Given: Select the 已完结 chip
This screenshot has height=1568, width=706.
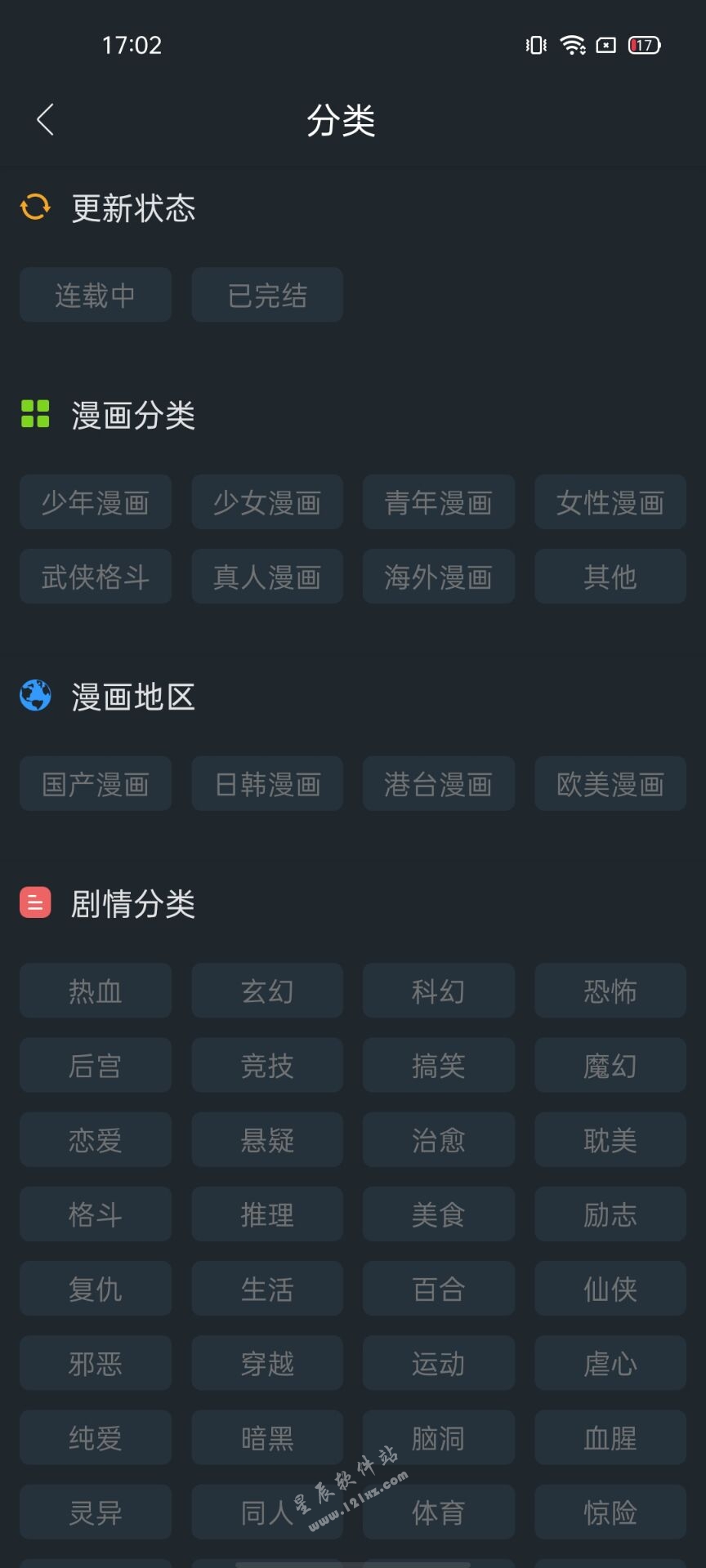Looking at the screenshot, I should pyautogui.click(x=267, y=295).
